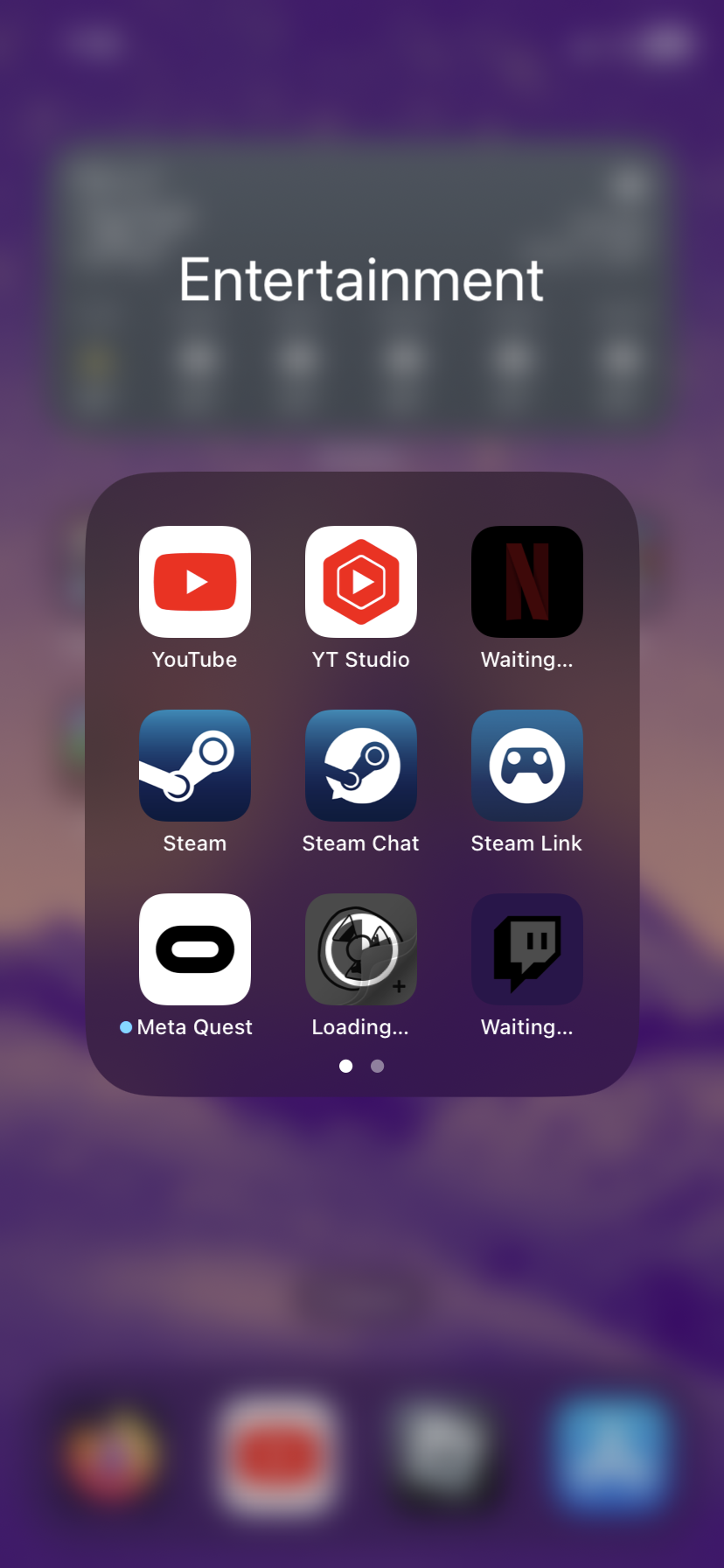
Task: Tap the app labeled Loading
Action: coord(361,949)
